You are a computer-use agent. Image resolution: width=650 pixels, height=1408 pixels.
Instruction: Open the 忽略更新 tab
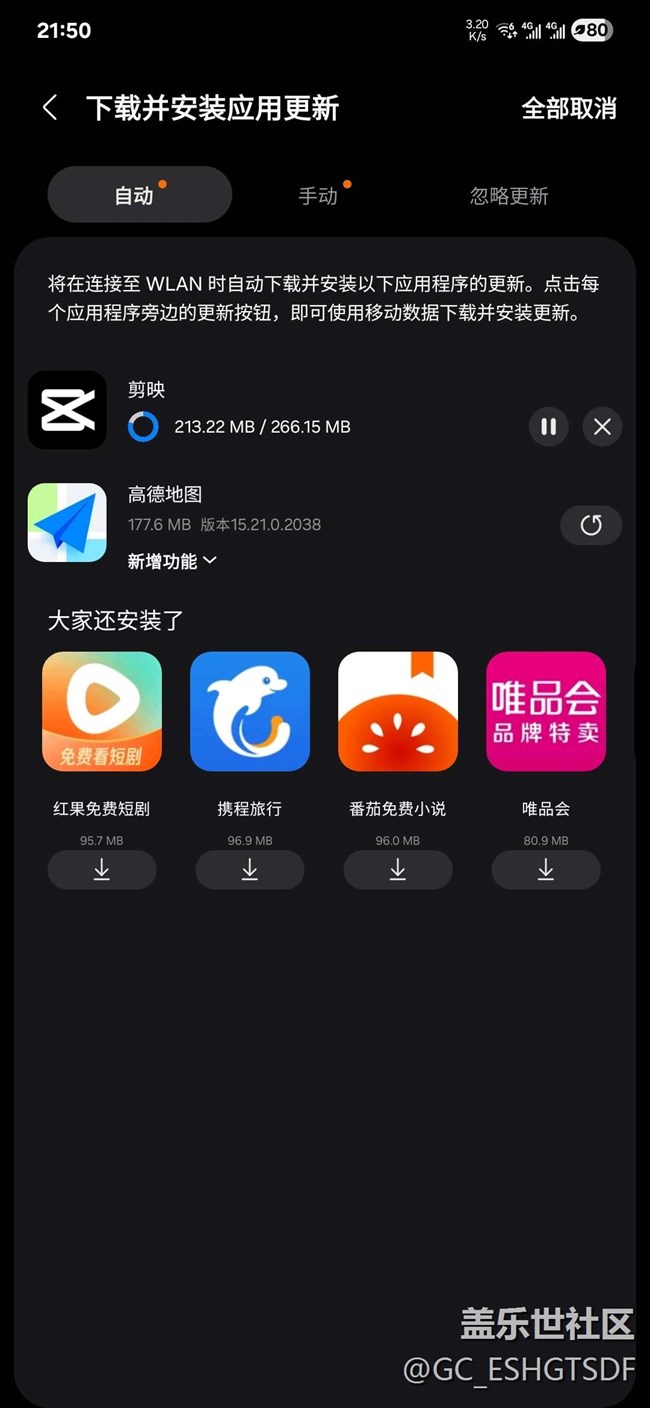pos(509,195)
